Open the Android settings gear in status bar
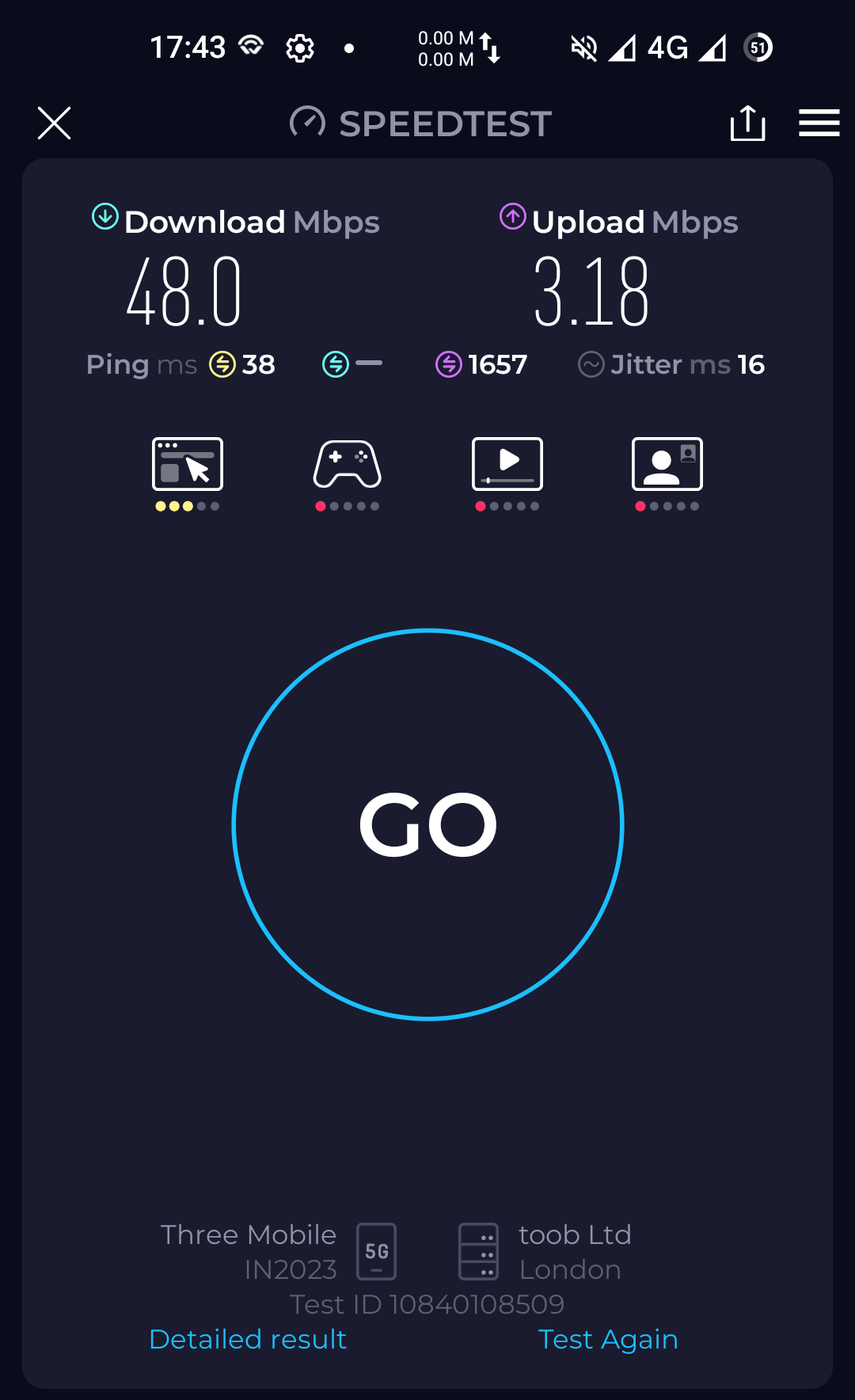855x1400 pixels. (x=299, y=48)
